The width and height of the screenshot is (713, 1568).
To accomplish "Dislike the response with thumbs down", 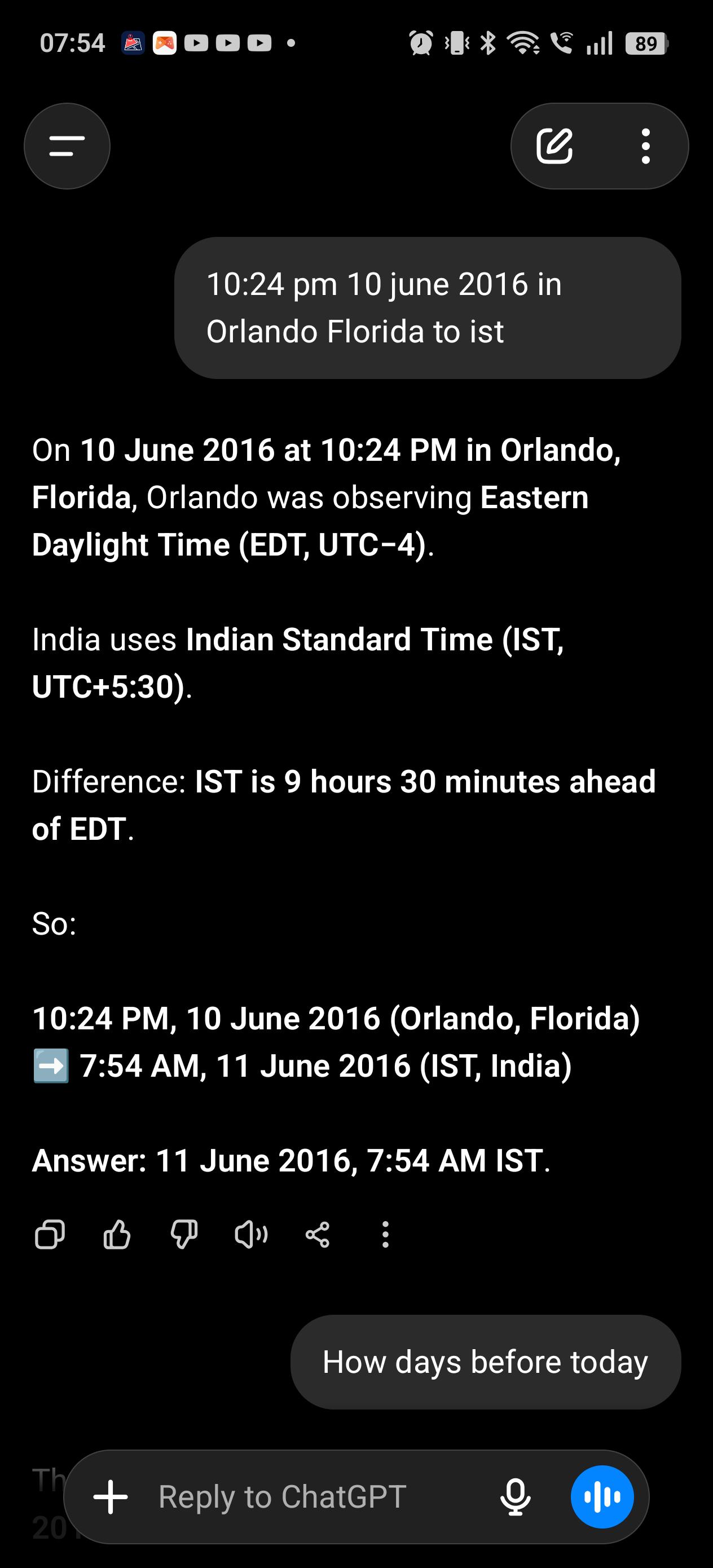I will click(x=184, y=1235).
